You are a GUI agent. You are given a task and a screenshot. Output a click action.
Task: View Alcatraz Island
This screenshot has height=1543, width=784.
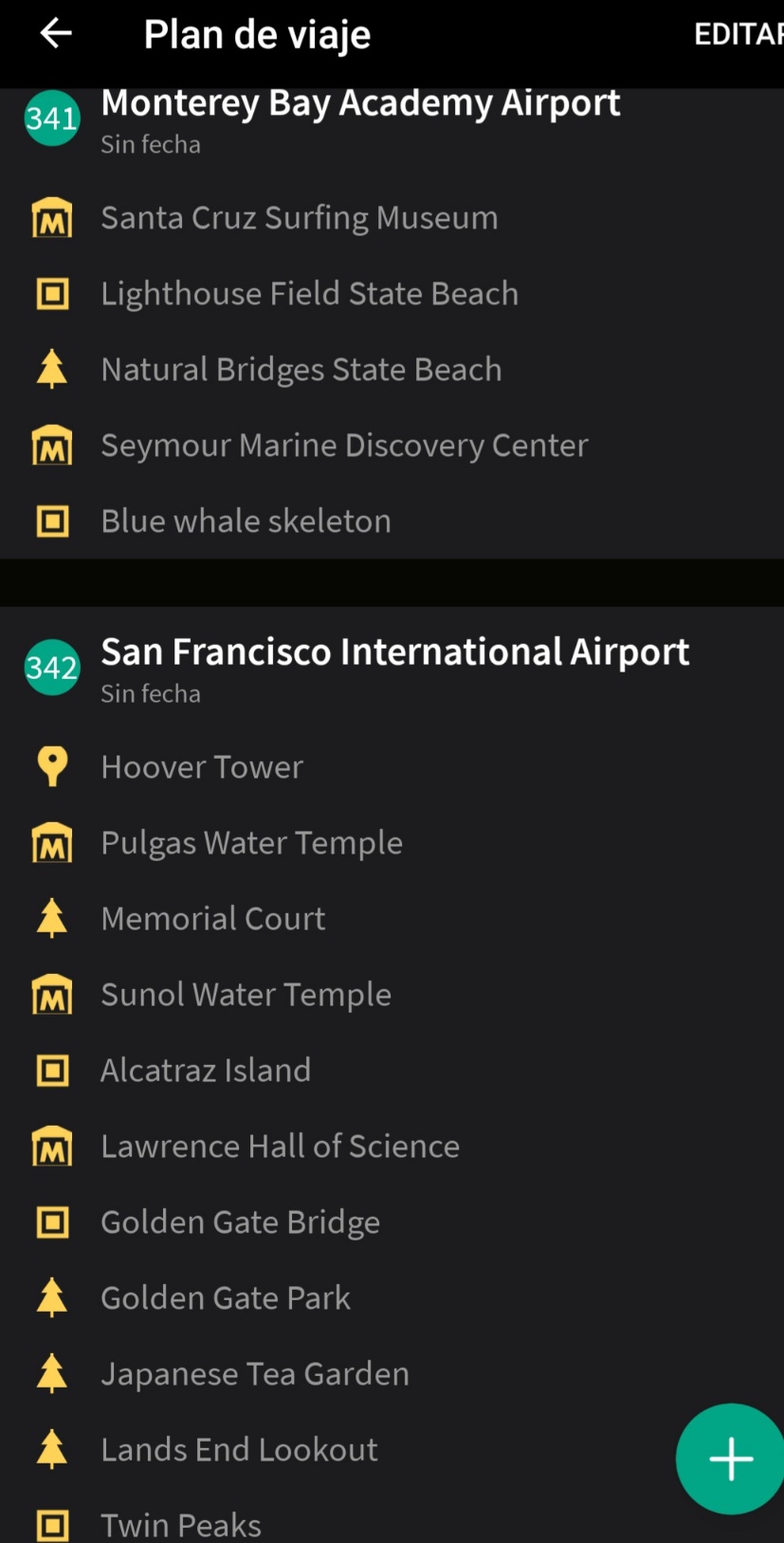206,1071
